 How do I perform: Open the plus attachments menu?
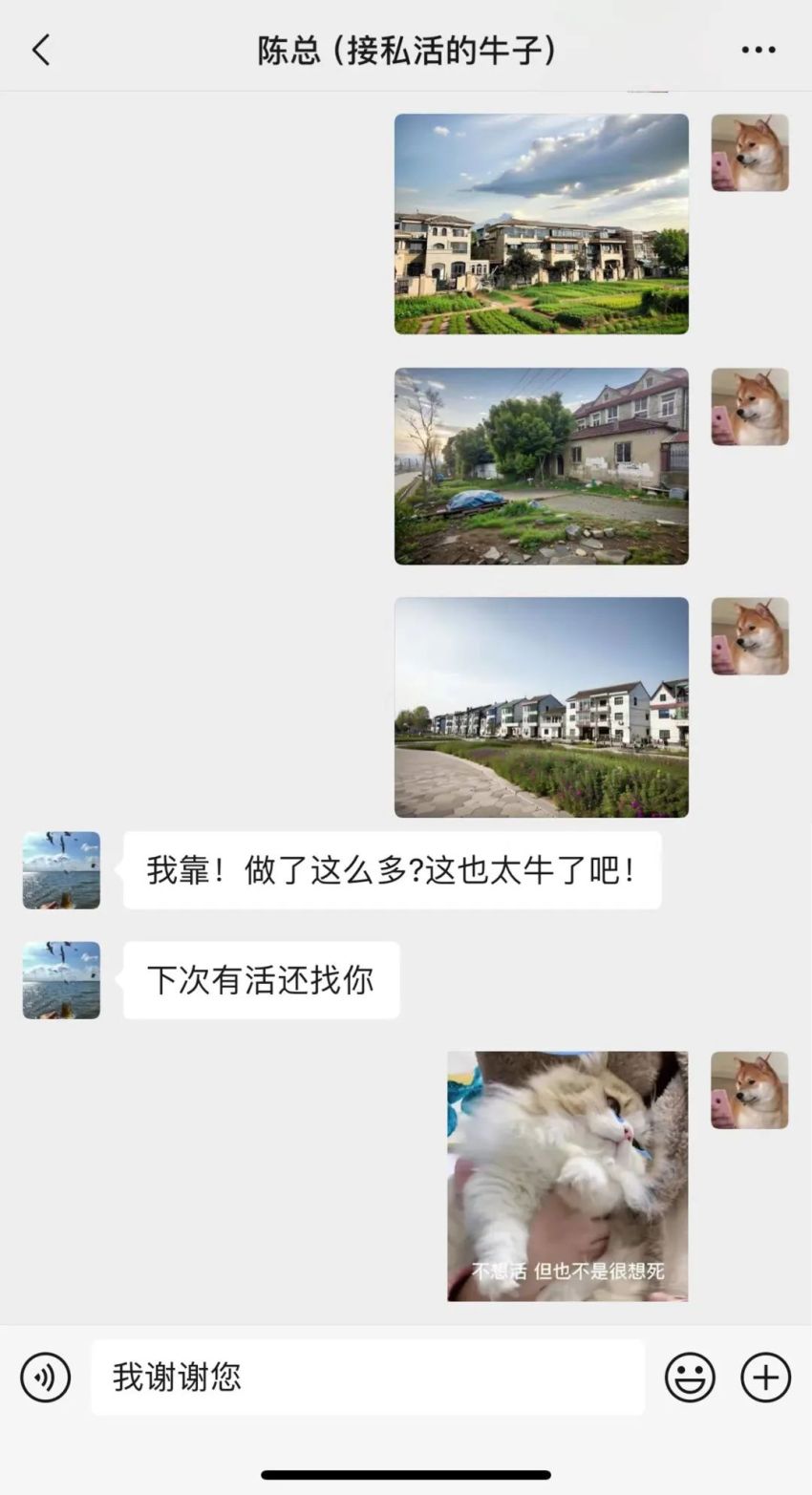766,1378
